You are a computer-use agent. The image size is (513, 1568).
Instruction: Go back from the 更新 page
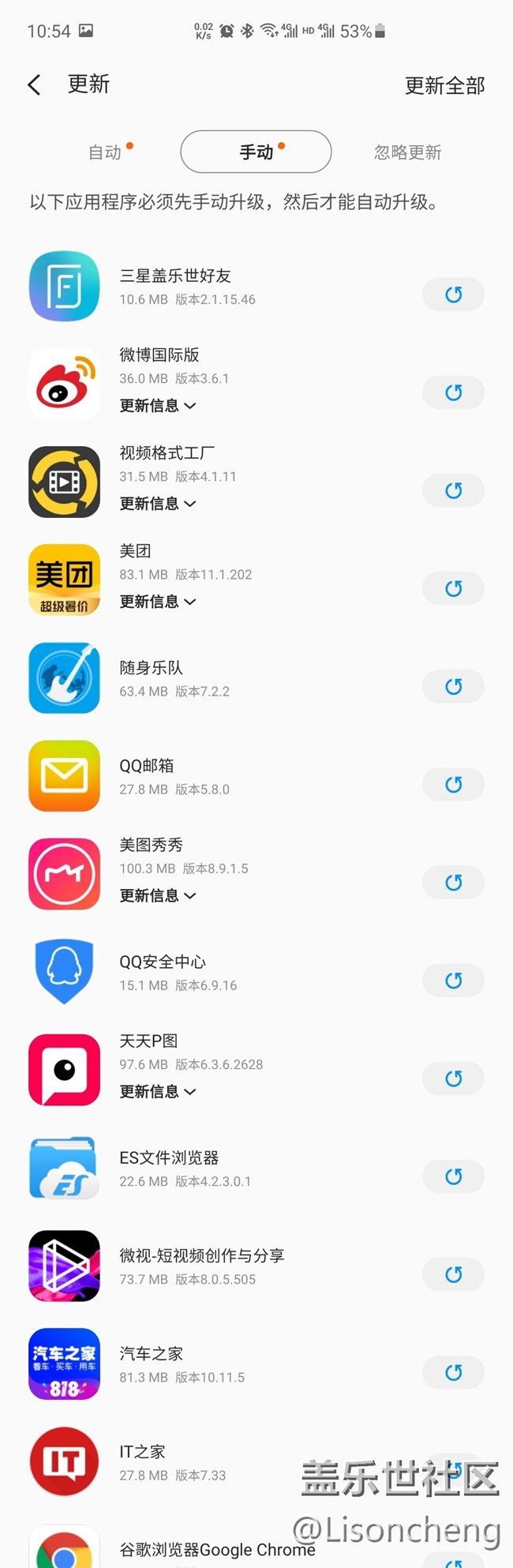tap(34, 85)
